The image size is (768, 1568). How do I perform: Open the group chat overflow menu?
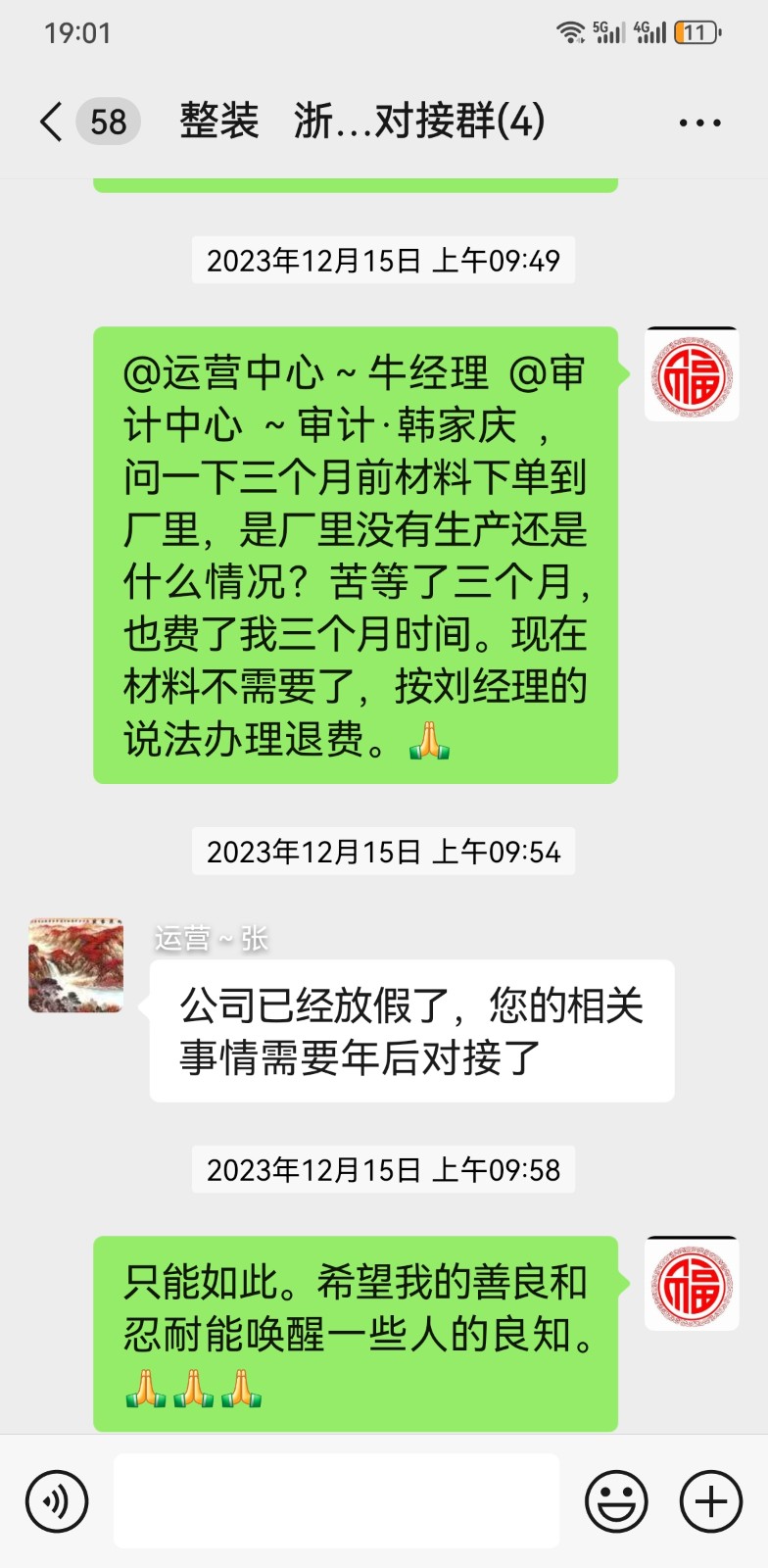(x=699, y=123)
